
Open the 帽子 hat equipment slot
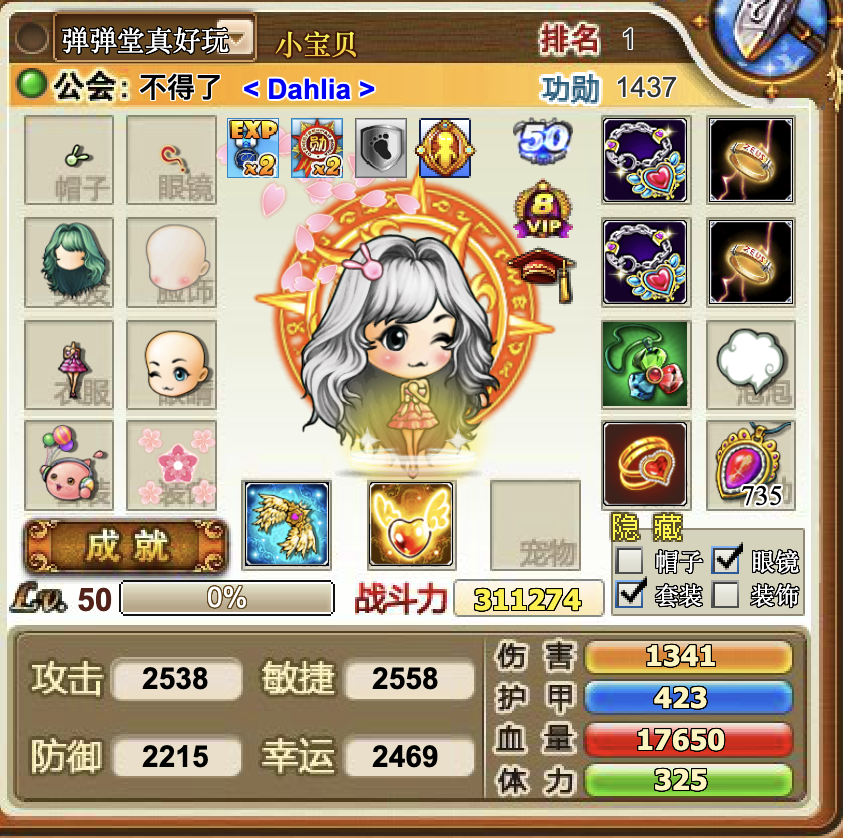68,160
